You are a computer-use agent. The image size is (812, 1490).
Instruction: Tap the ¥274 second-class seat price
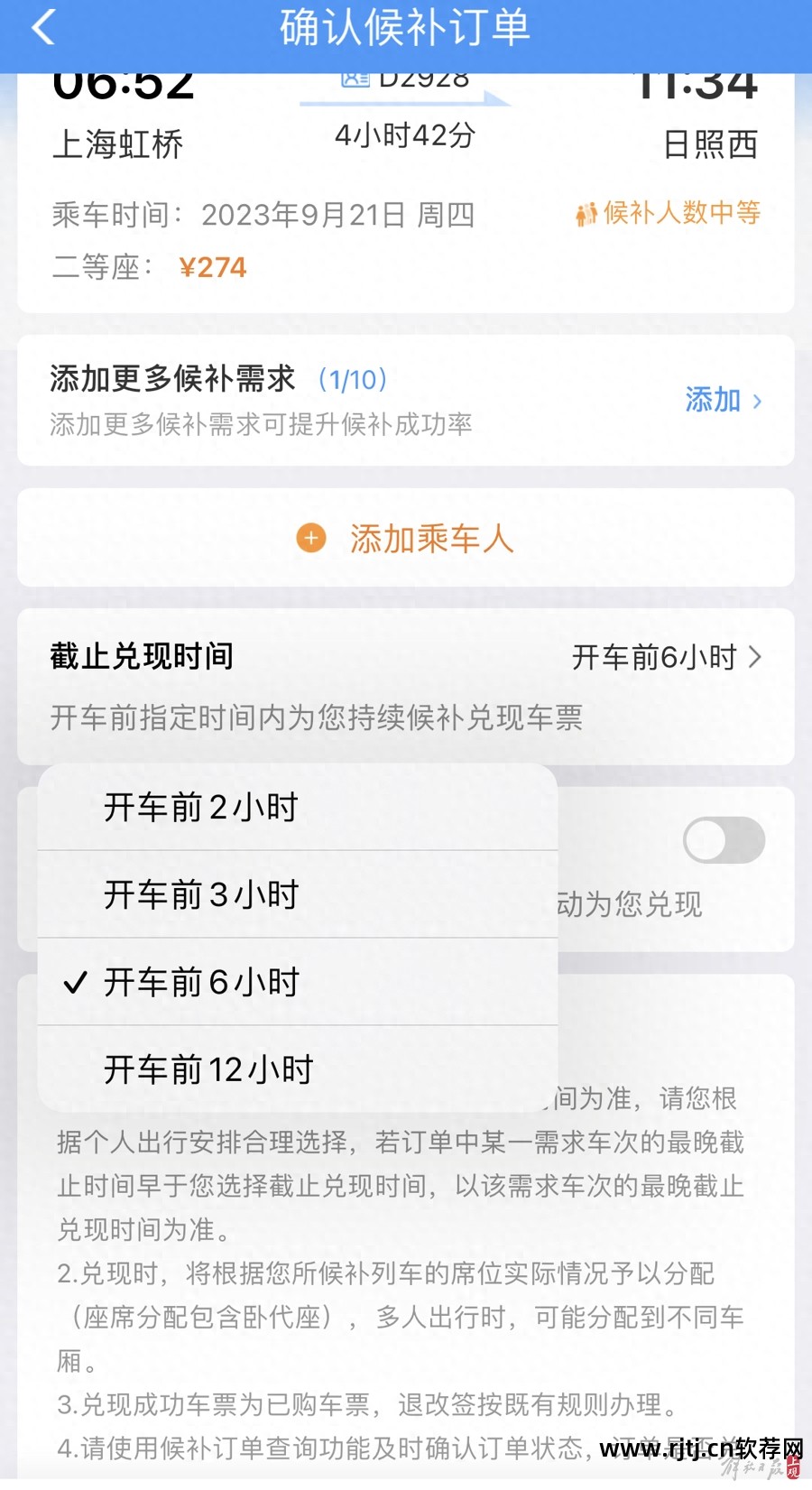coord(214,267)
